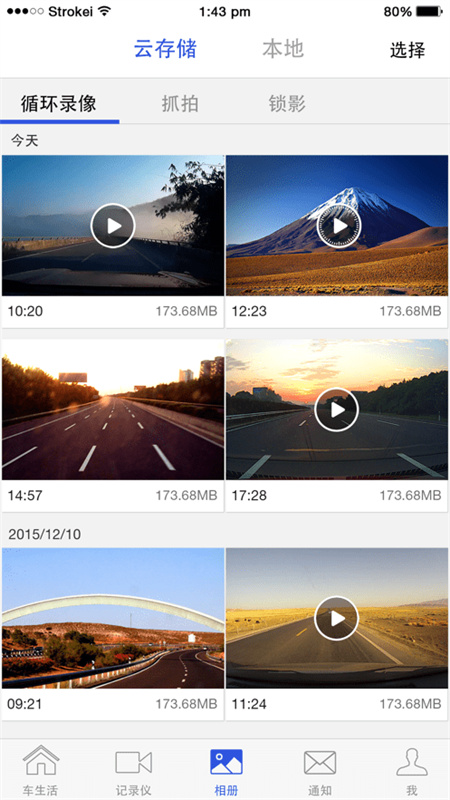Tap the 相册 album tab
The width and height of the screenshot is (450, 800).
coord(226,771)
